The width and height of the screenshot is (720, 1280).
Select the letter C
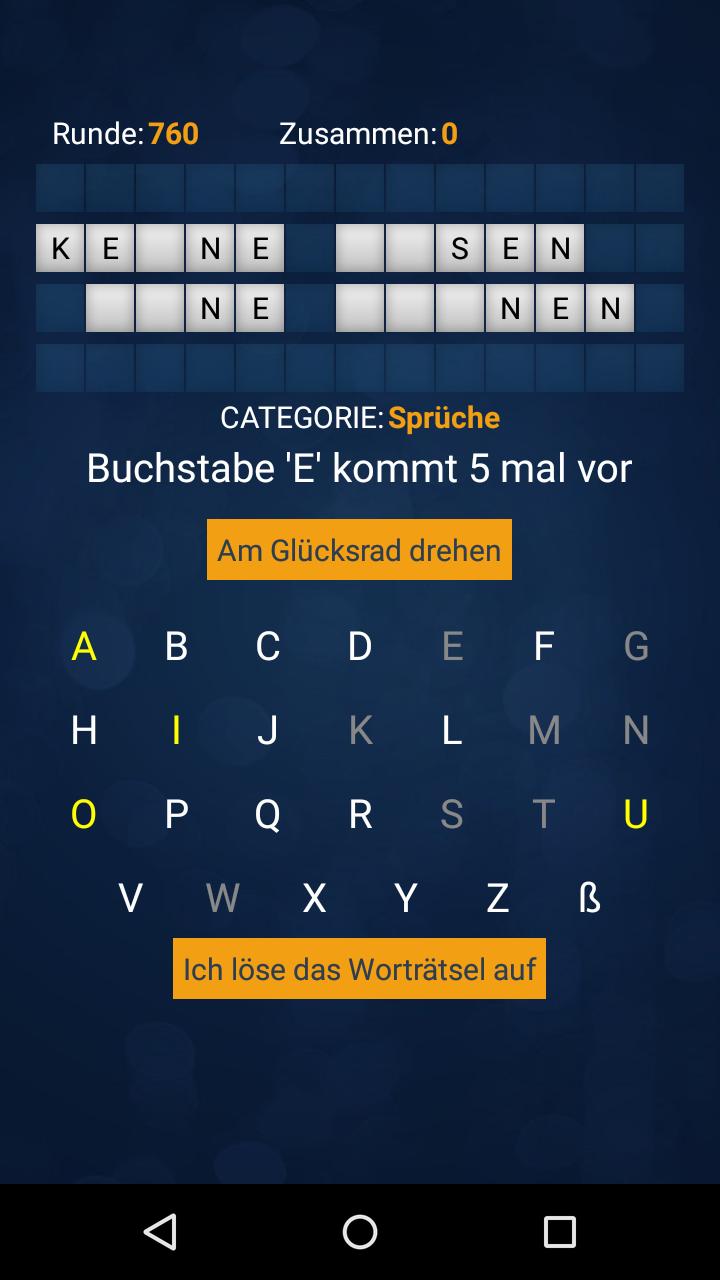[268, 646]
